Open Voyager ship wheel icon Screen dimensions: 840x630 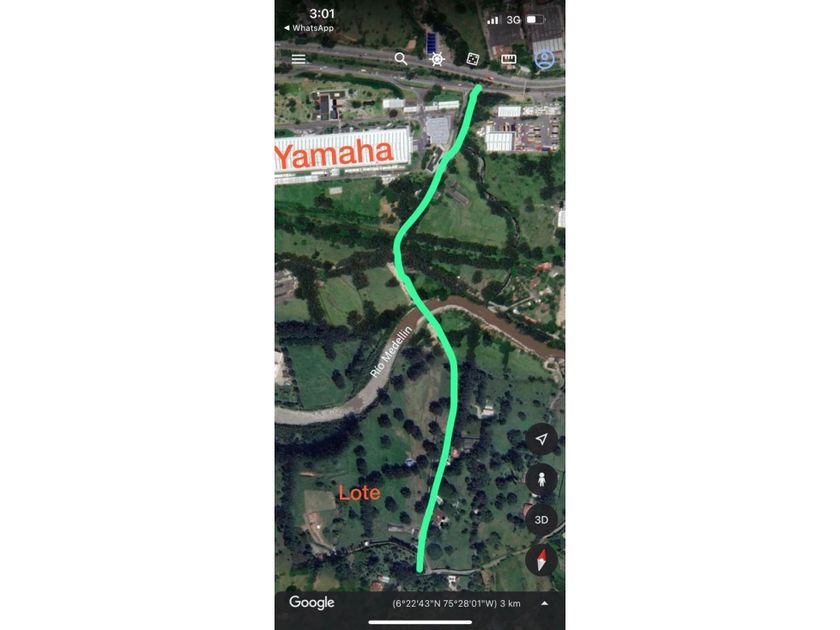[437, 59]
